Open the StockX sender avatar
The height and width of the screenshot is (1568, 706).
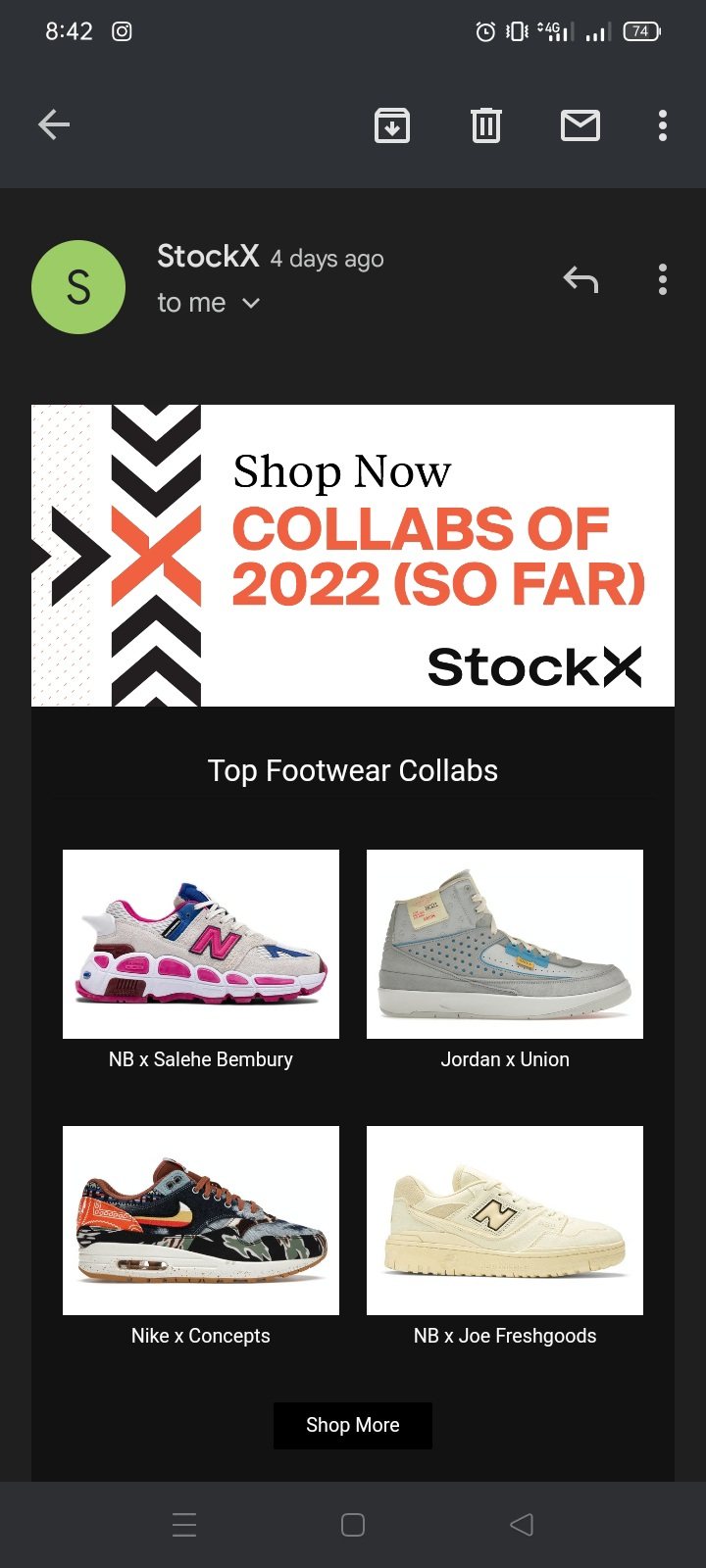click(x=78, y=287)
